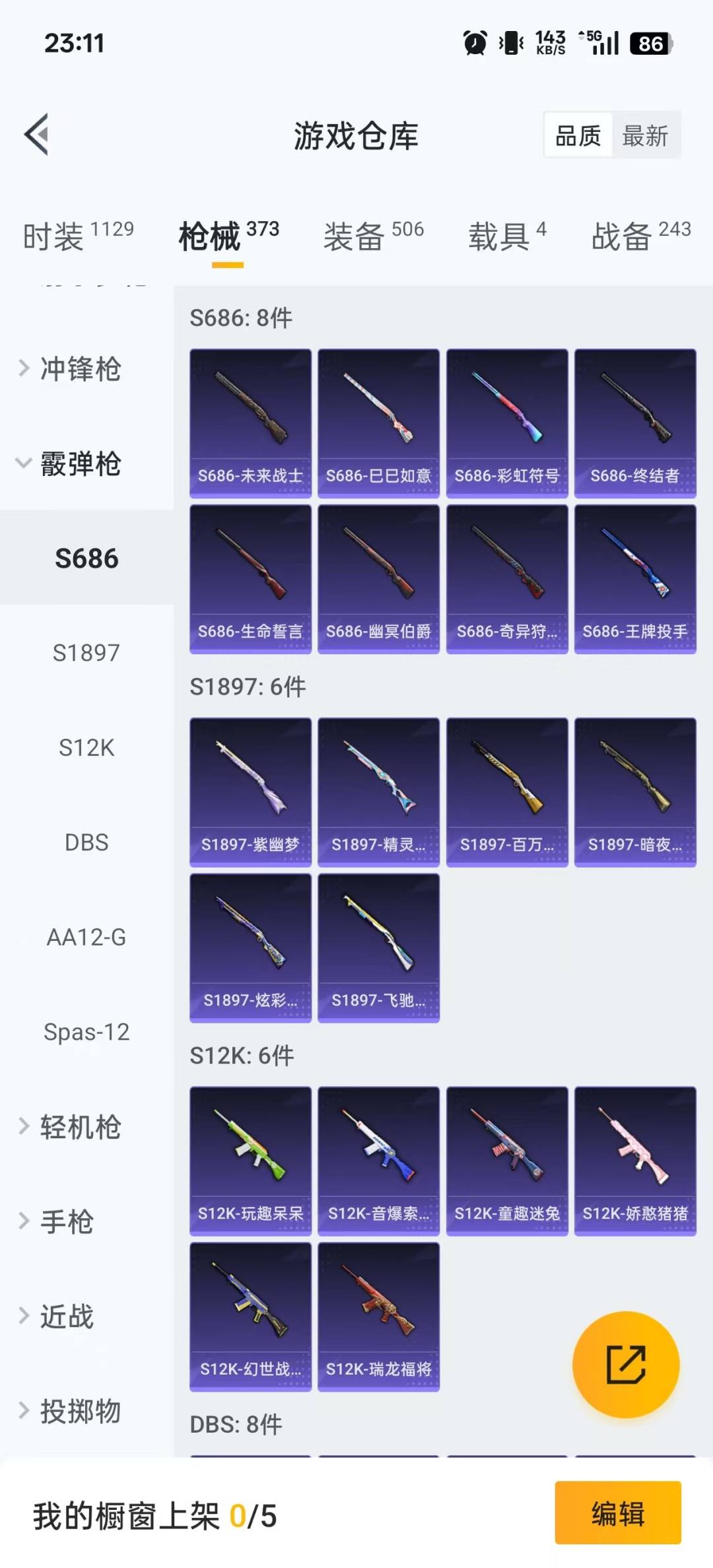Image resolution: width=713 pixels, height=1568 pixels.
Task: Switch to the 装备 tab
Action: point(373,236)
